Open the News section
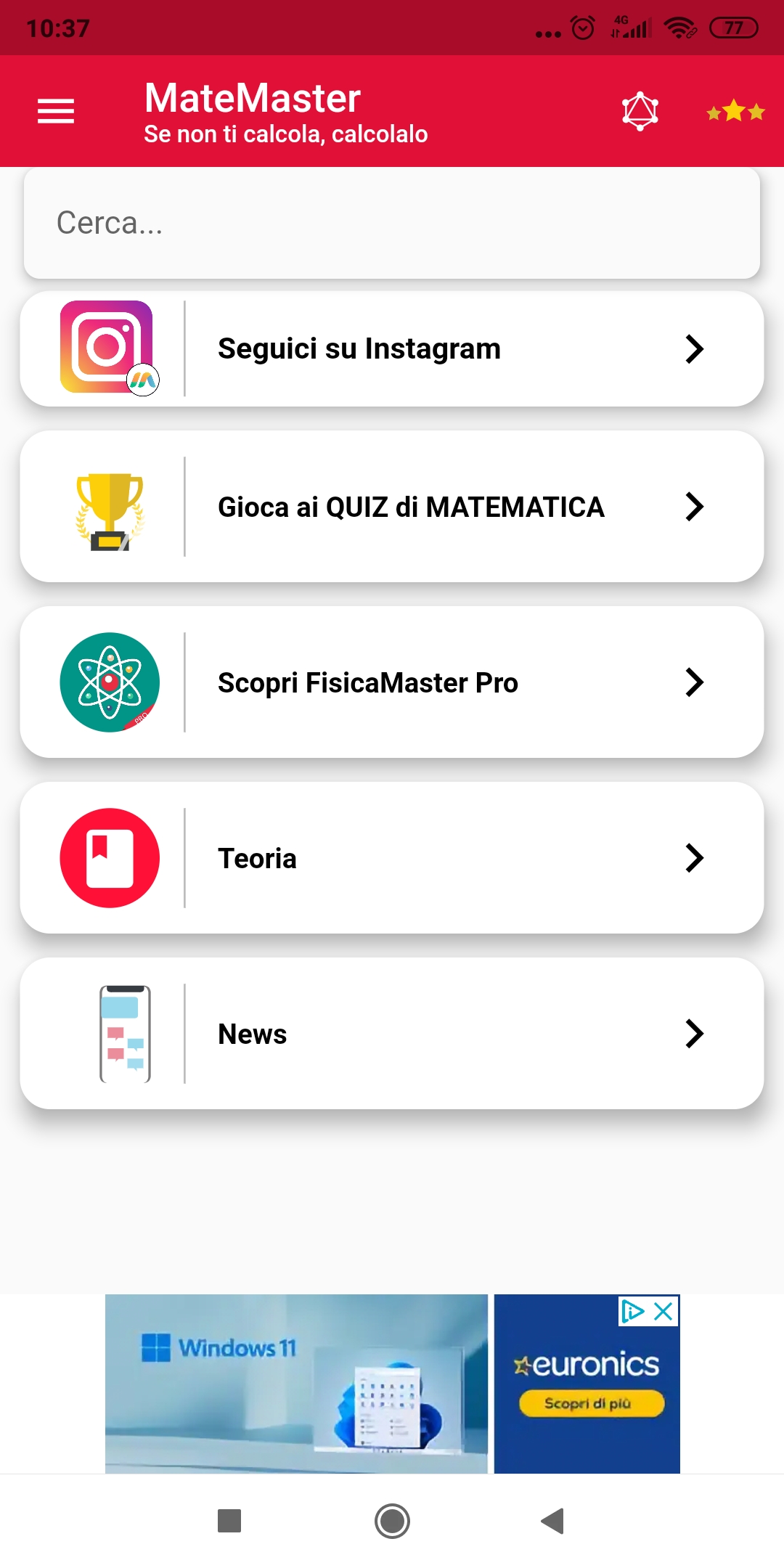 coord(392,1034)
